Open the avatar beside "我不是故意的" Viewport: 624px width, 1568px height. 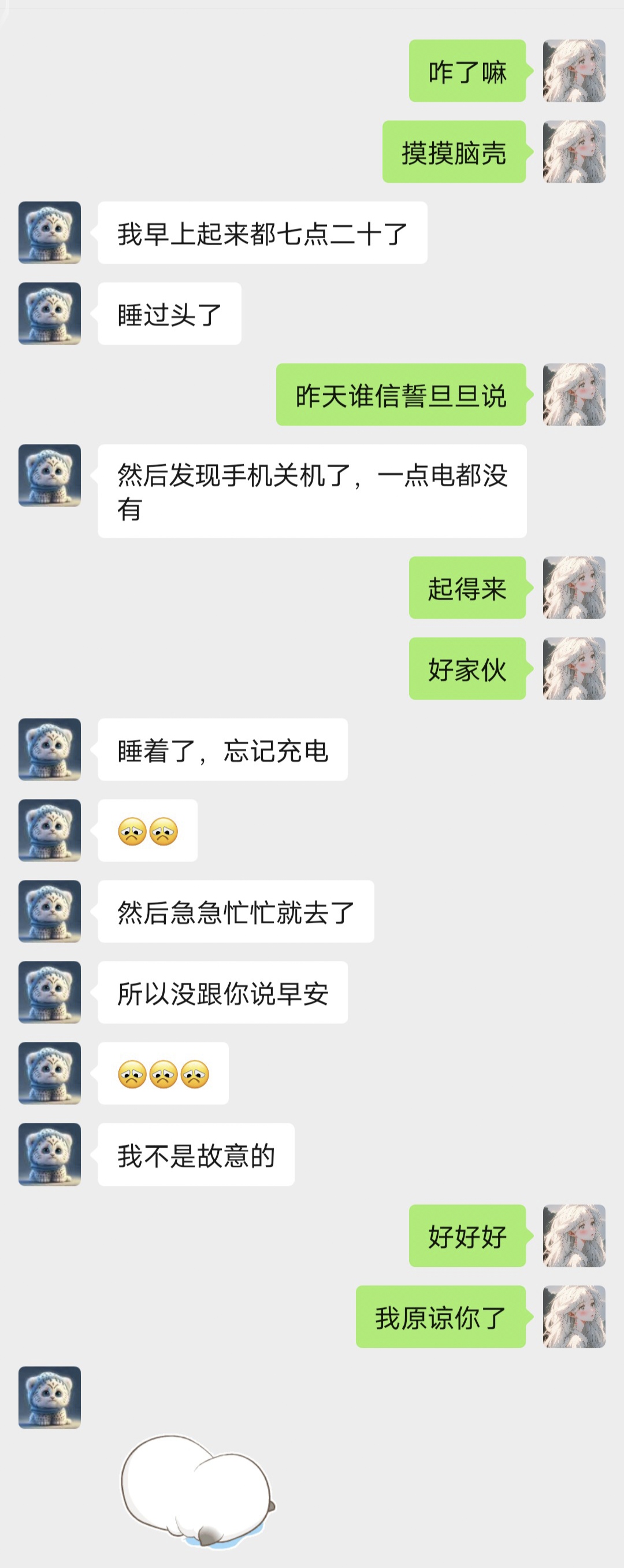tap(49, 1154)
